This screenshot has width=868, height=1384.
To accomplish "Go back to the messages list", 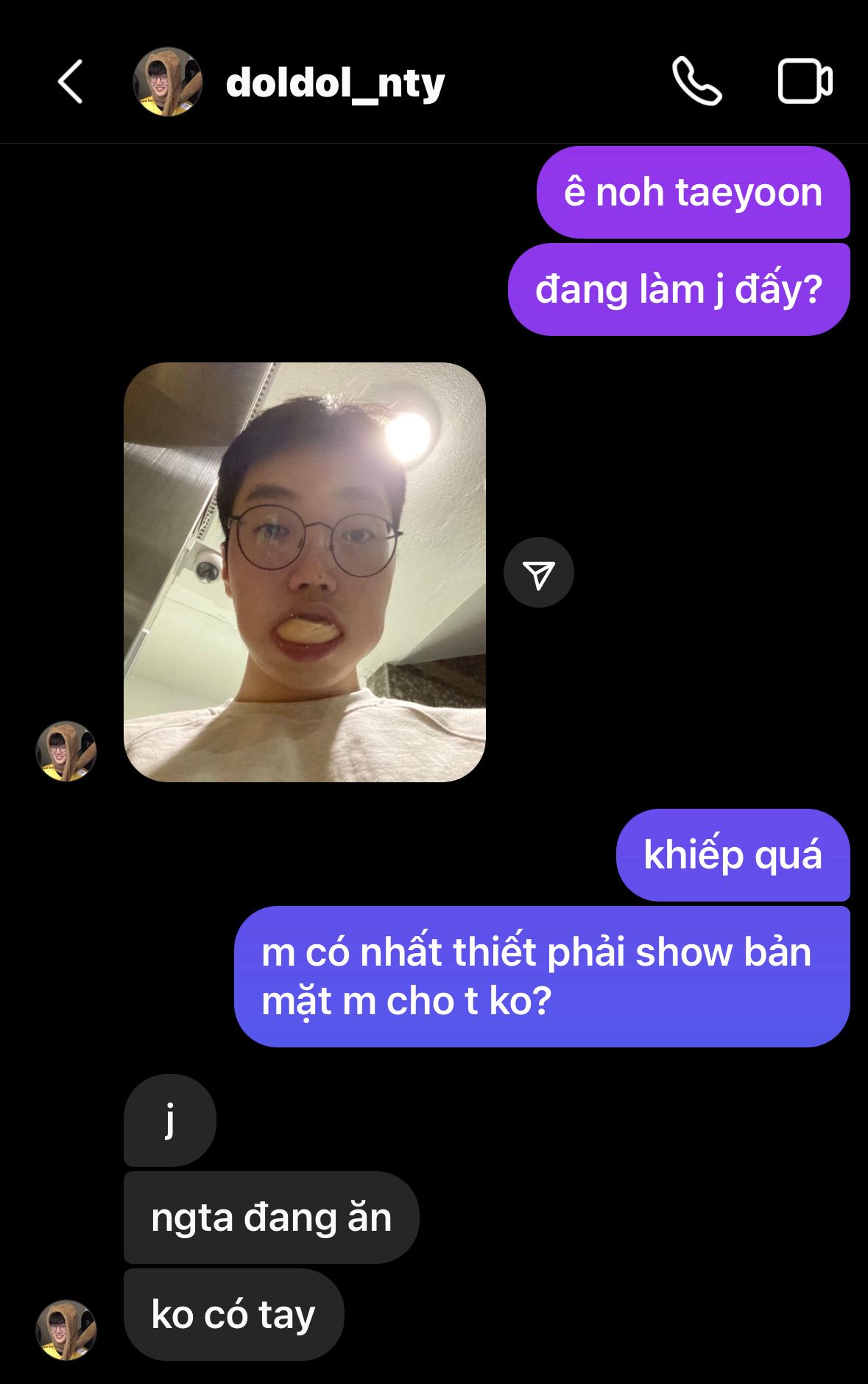I will (x=70, y=82).
